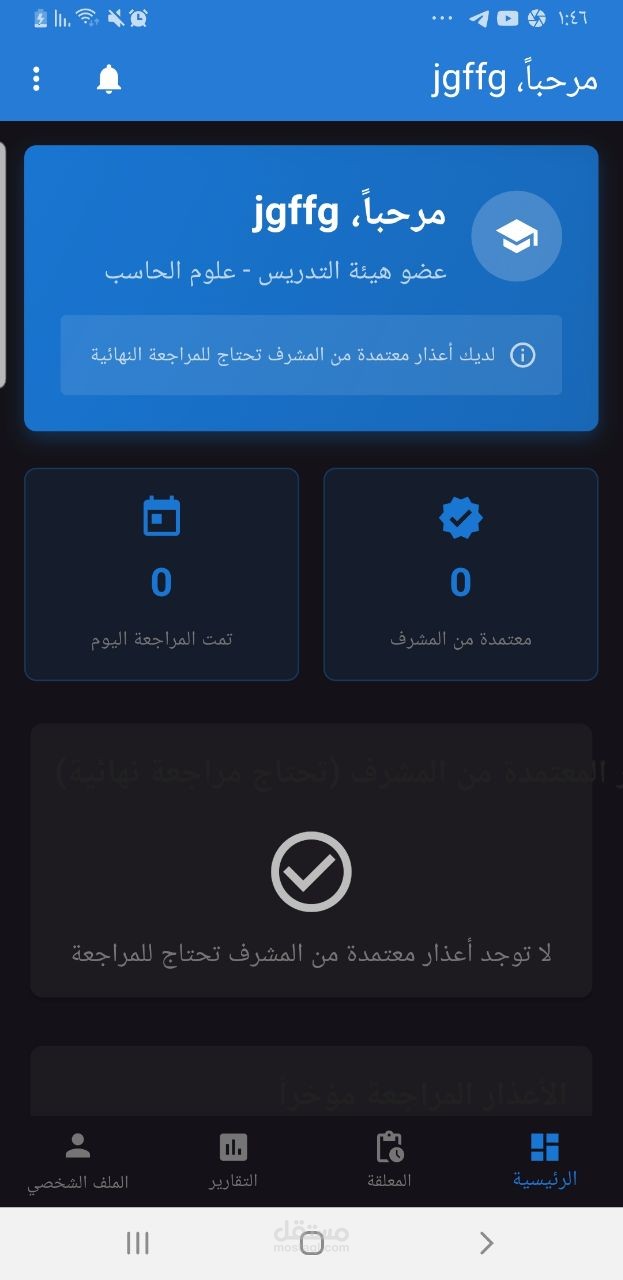Tap the system home button
This screenshot has width=623, height=1280.
tap(311, 1243)
